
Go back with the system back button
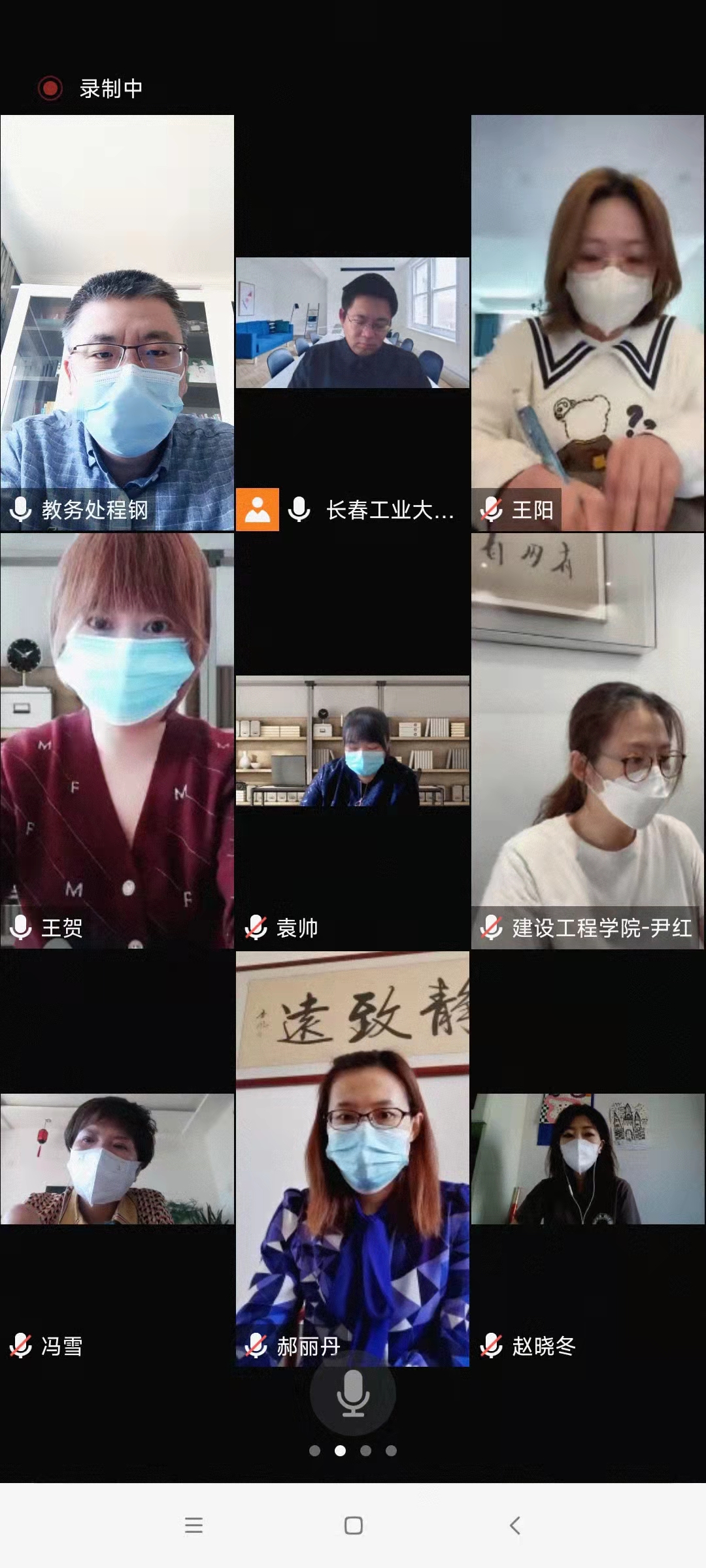(x=515, y=1526)
